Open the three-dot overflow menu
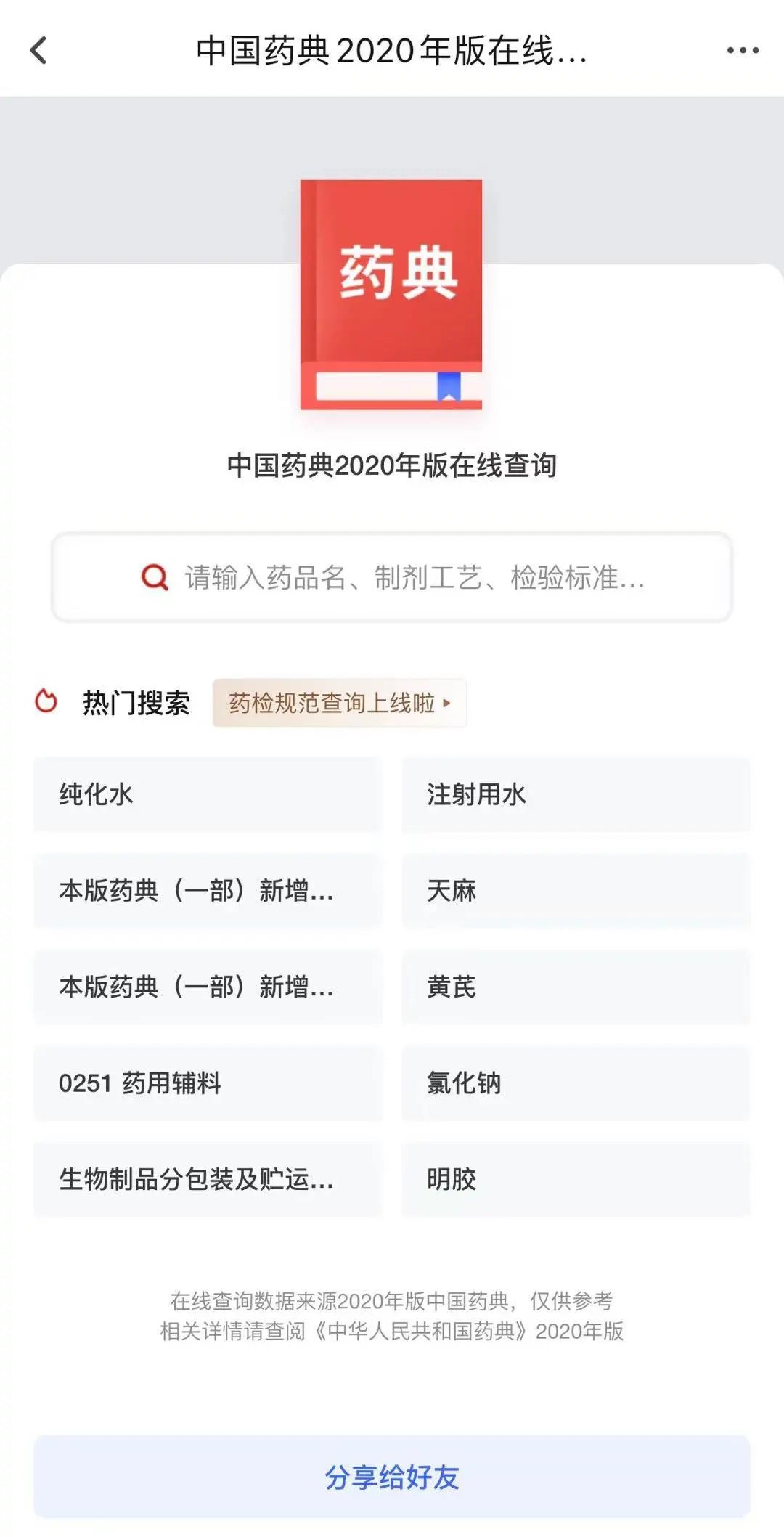 [743, 50]
